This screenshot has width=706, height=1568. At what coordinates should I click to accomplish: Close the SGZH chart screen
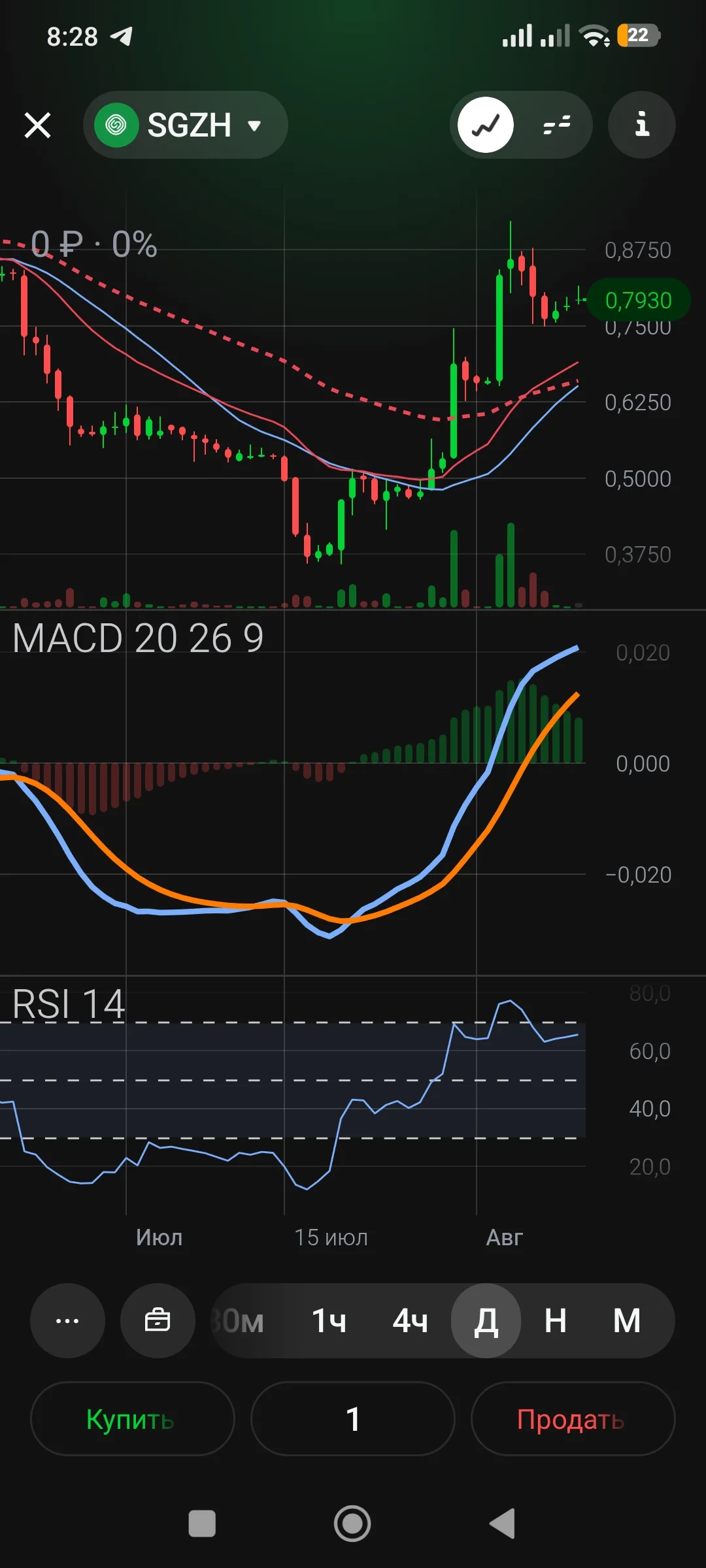pos(37,125)
